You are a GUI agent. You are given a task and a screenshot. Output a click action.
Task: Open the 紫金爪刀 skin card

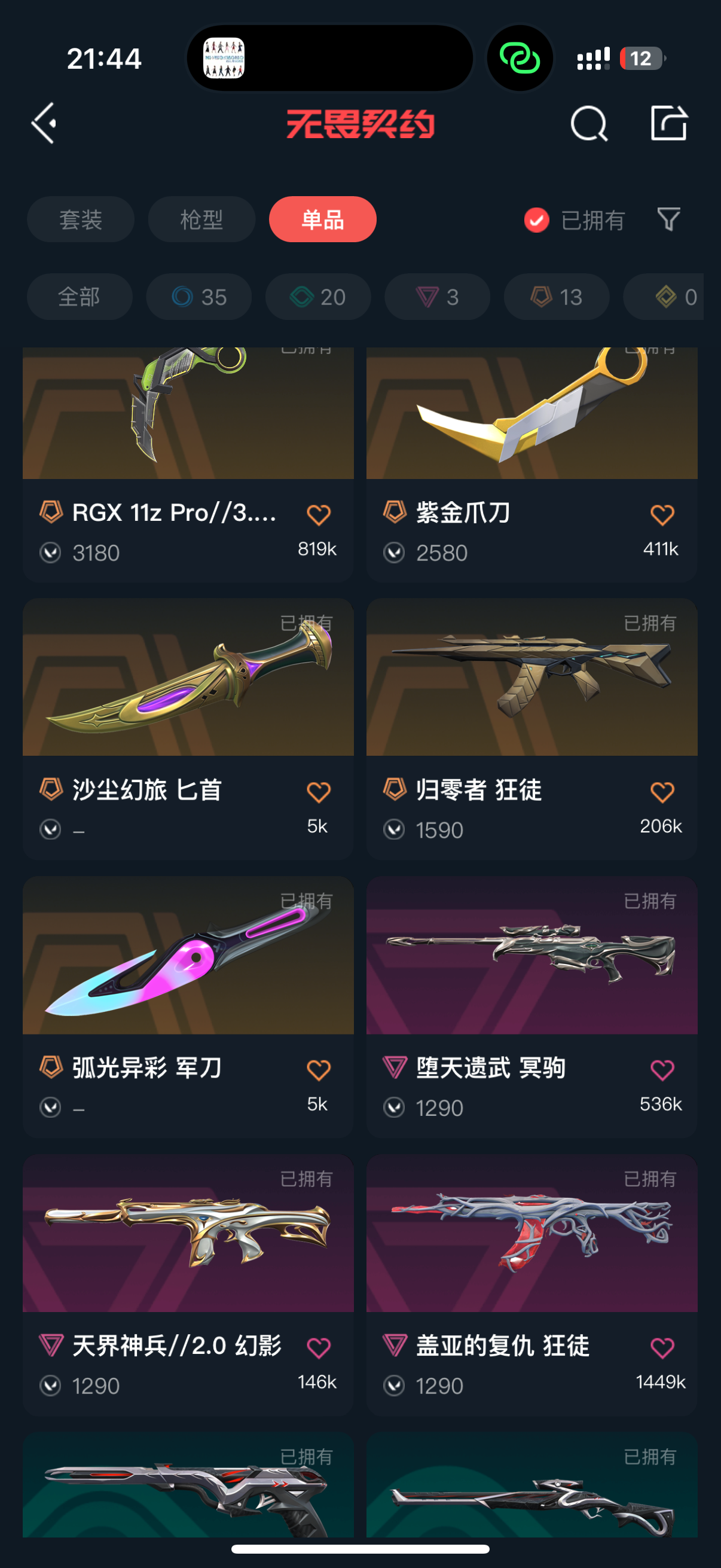coord(531,426)
